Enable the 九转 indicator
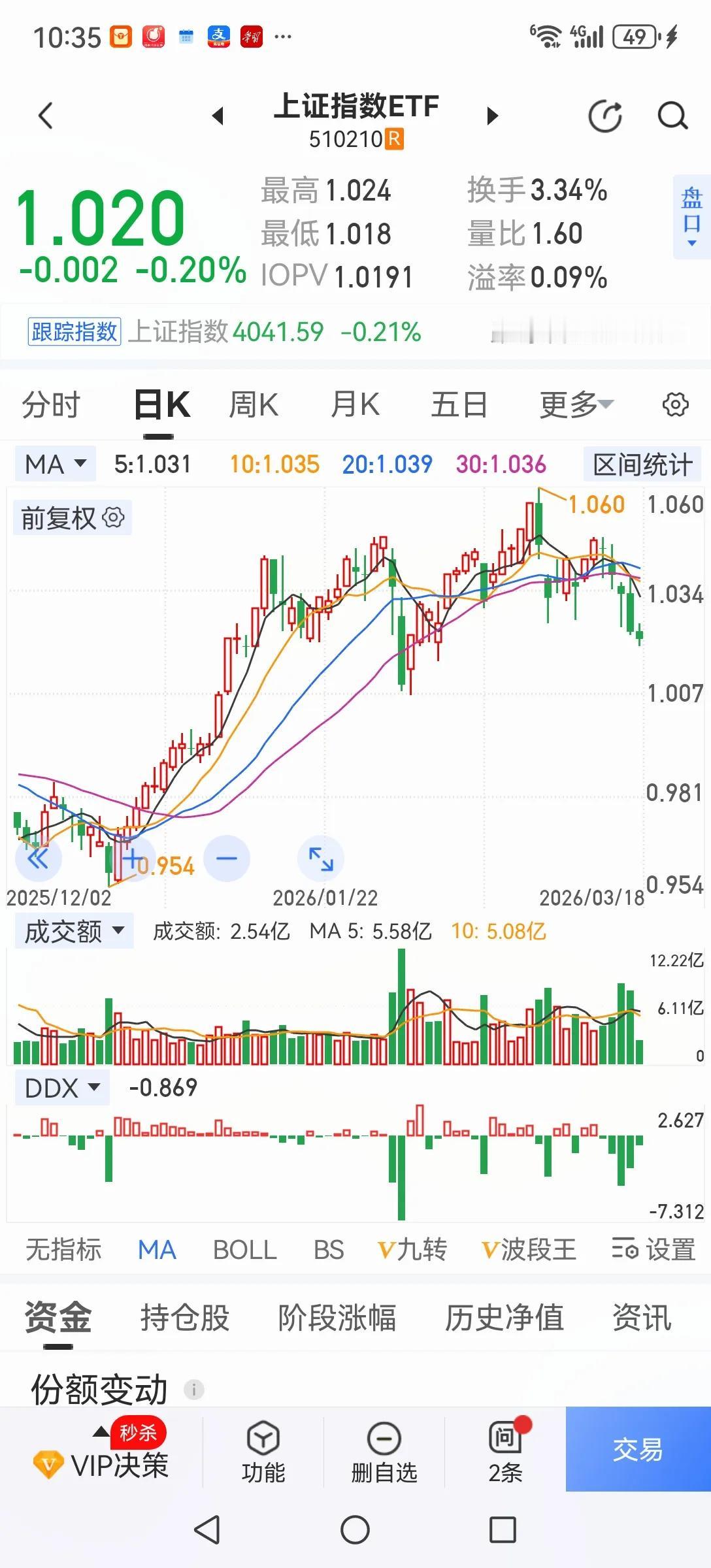711x1568 pixels. click(x=413, y=1249)
